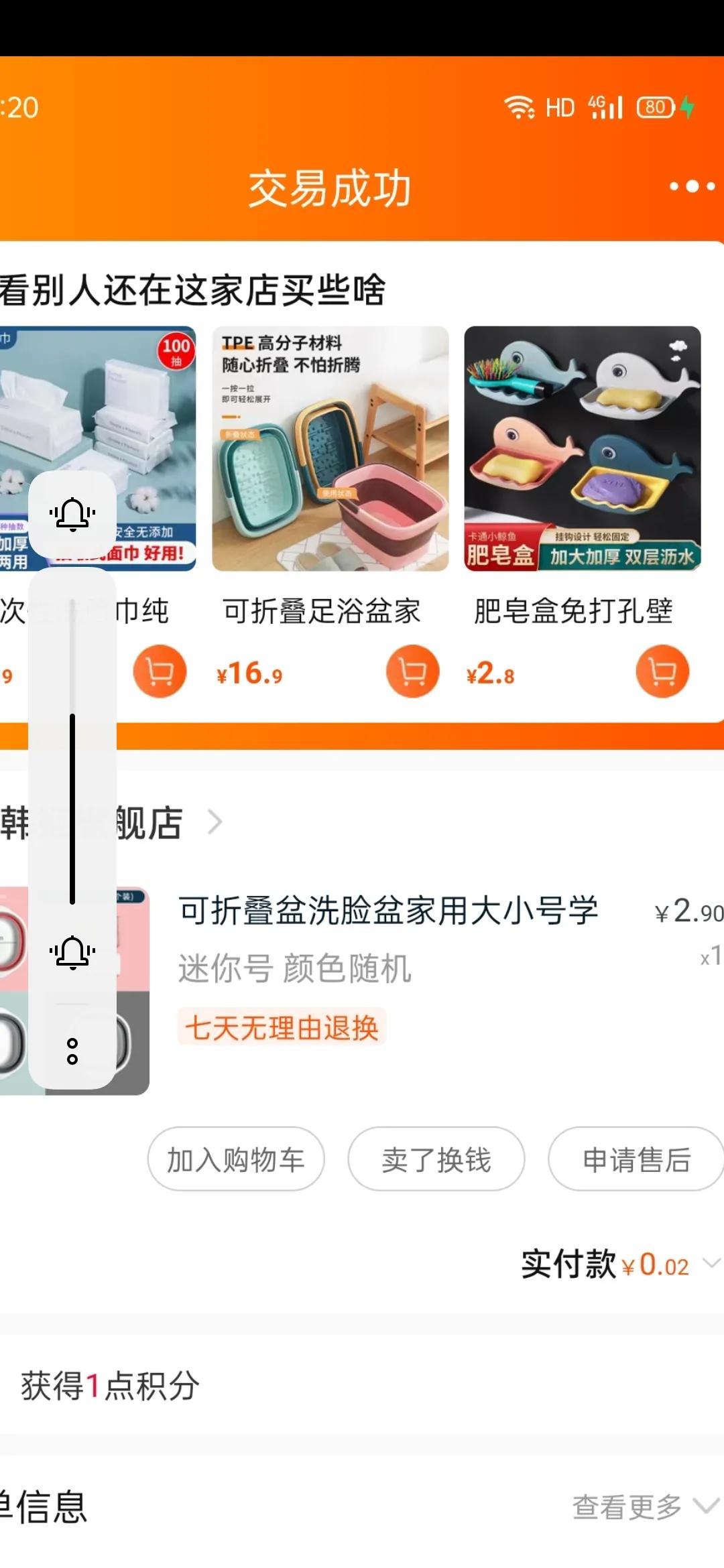This screenshot has height=1568, width=724.
Task: Tap the ring volume slider
Action: click(72, 804)
